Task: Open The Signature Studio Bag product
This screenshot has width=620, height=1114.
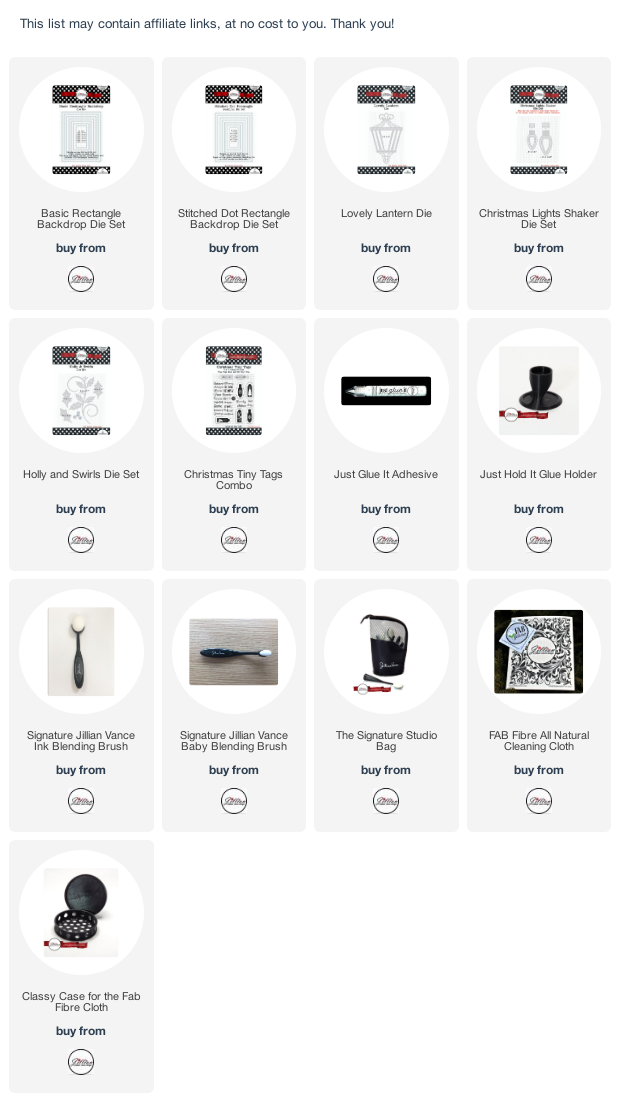Action: (386, 705)
